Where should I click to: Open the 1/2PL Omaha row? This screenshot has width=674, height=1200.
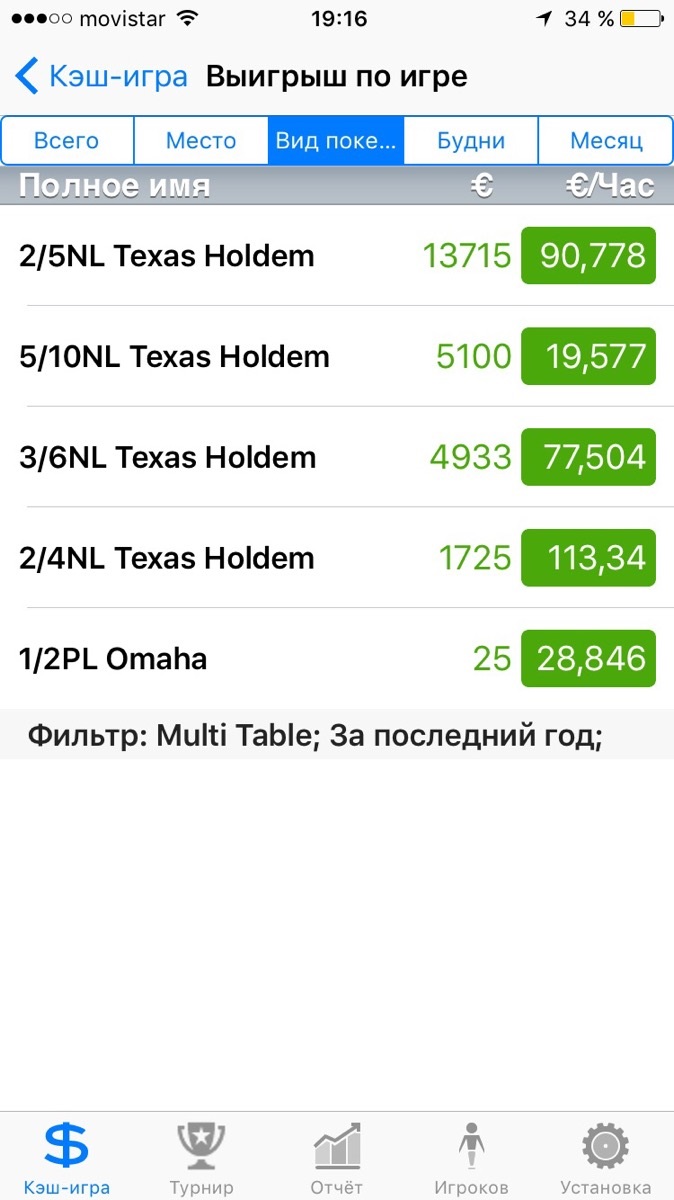point(337,659)
